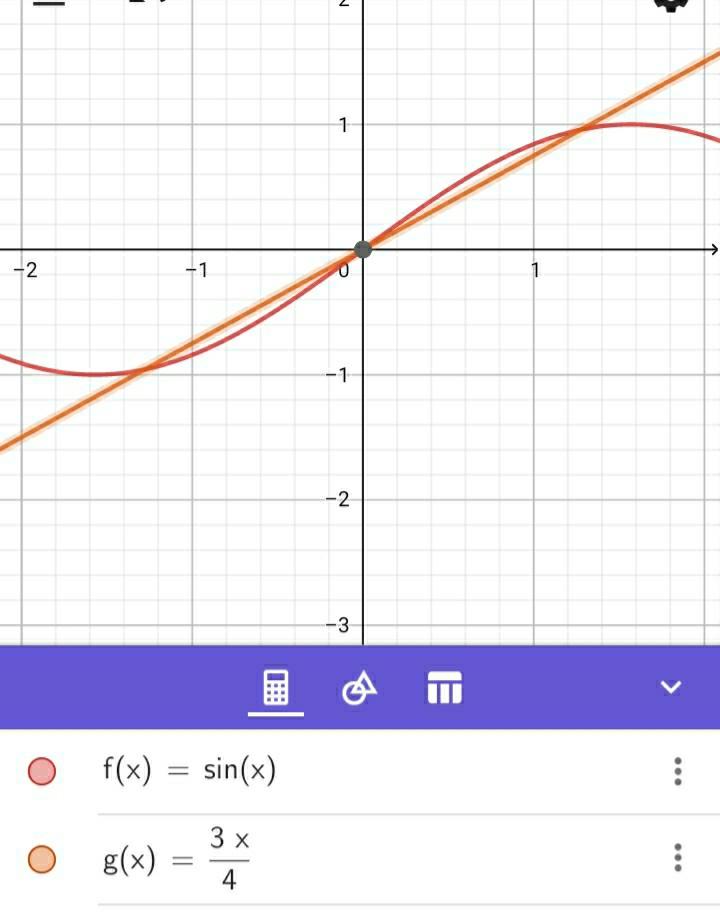Viewport: 720px width, 912px height.
Task: Toggle visibility of g(x) = 3x/4
Action: [x=42, y=859]
